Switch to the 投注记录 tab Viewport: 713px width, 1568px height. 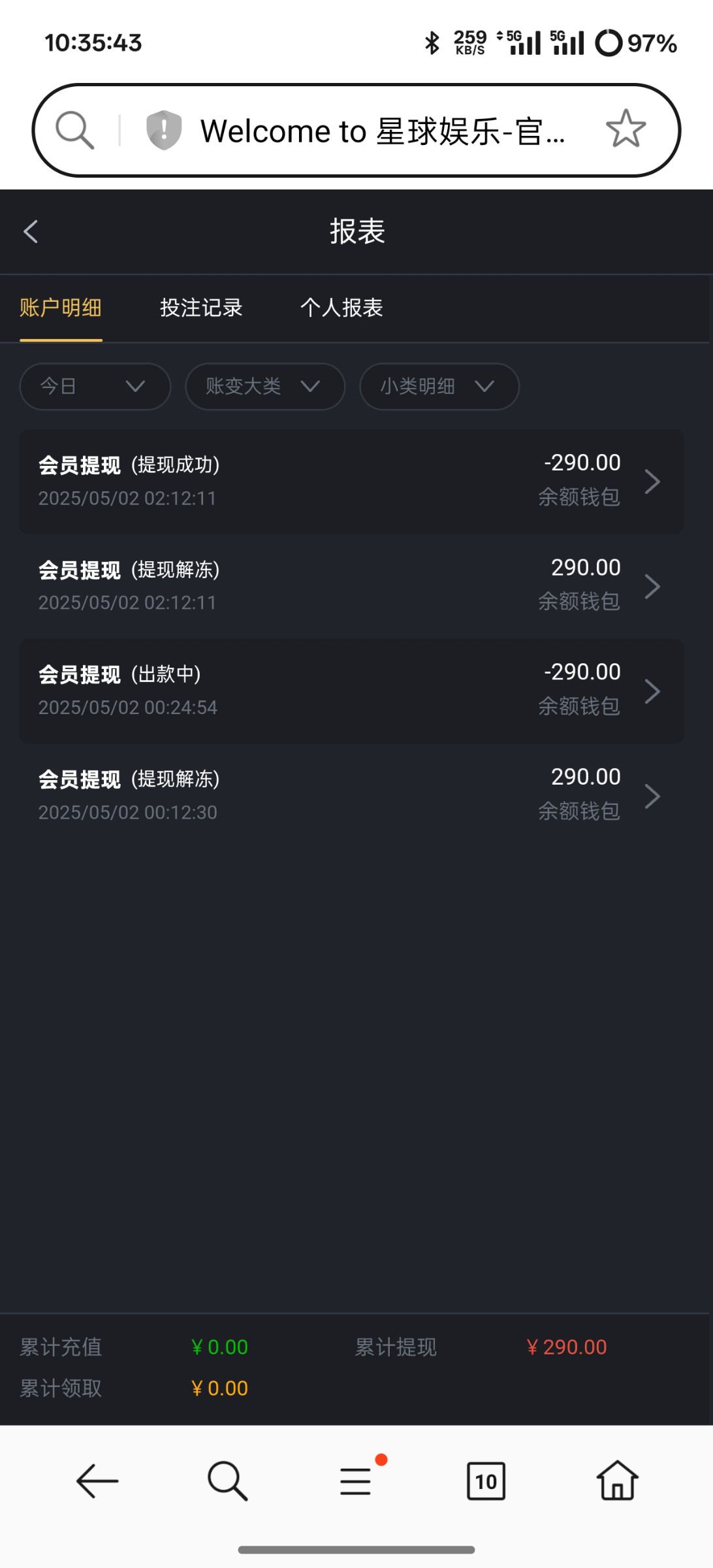(x=201, y=308)
